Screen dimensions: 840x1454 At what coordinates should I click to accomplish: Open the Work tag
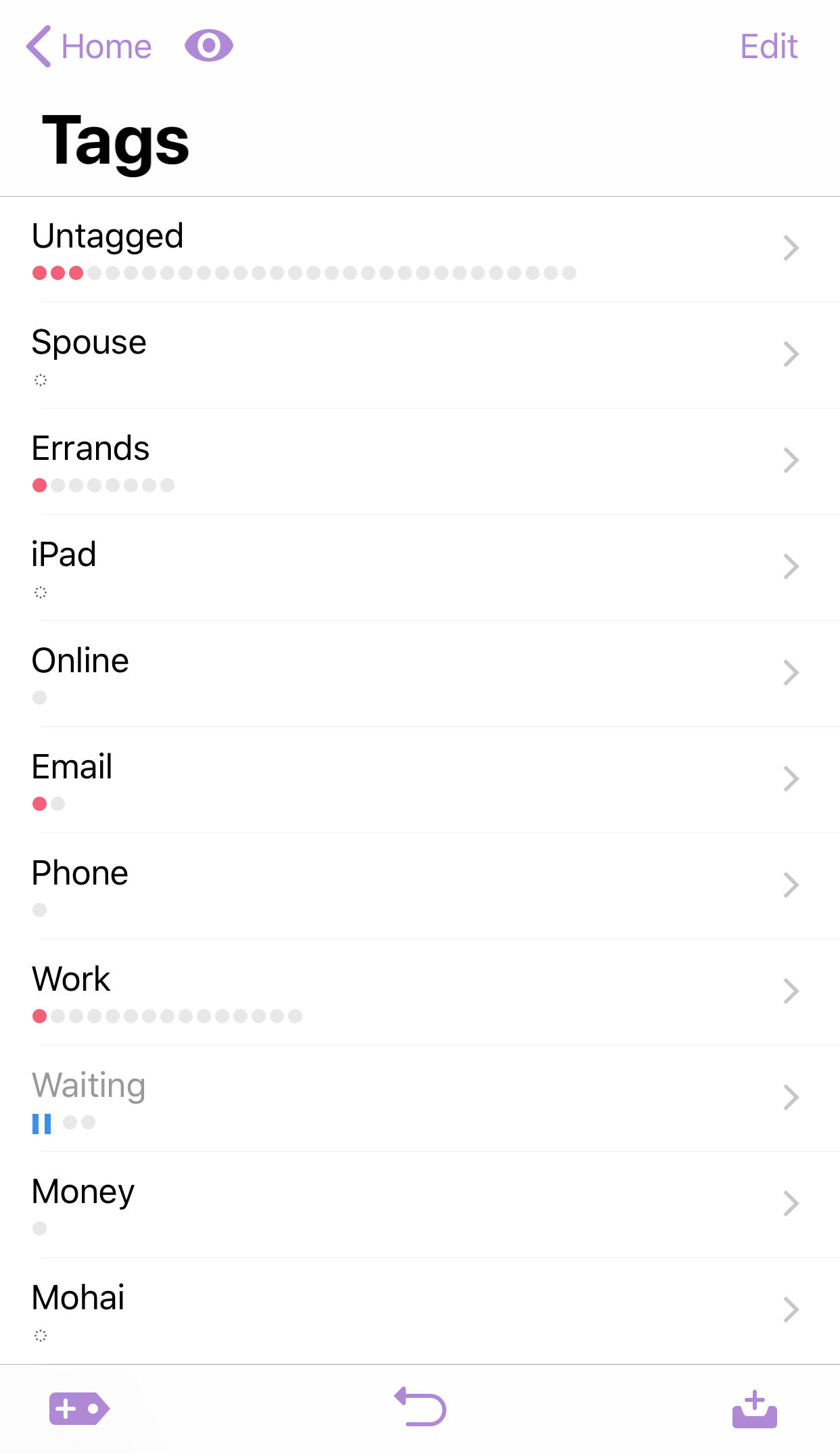[420, 993]
